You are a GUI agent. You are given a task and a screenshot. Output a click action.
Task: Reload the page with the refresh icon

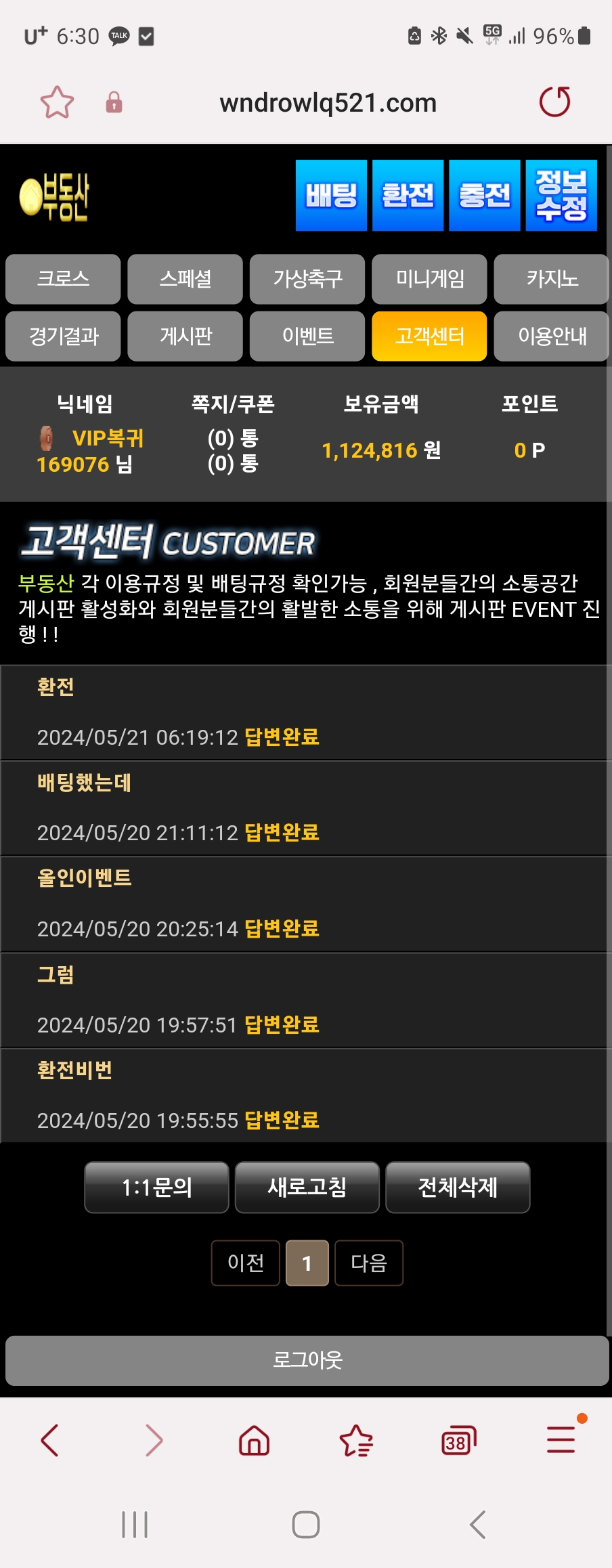coord(554,102)
